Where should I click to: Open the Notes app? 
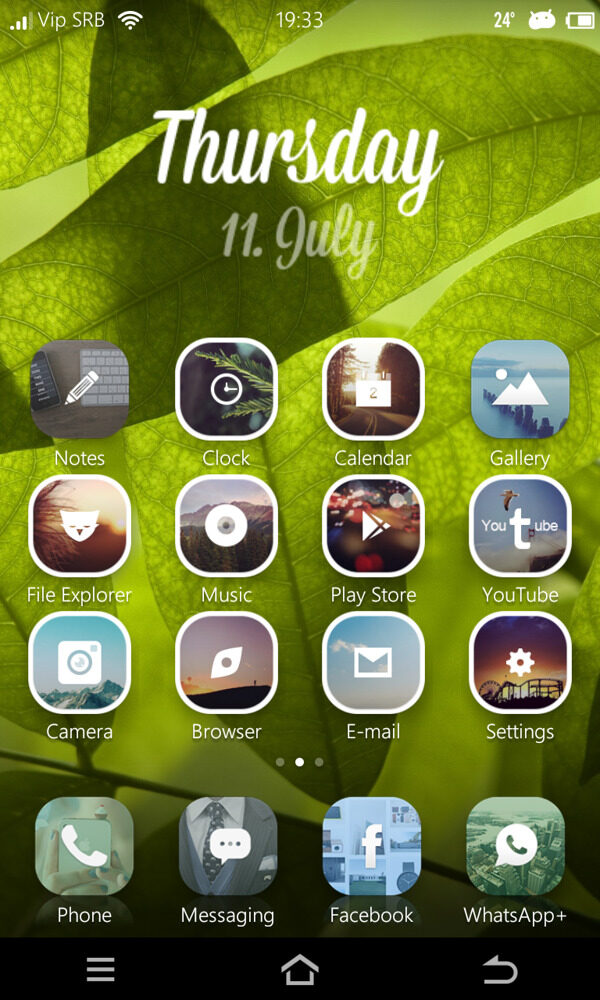(x=80, y=390)
